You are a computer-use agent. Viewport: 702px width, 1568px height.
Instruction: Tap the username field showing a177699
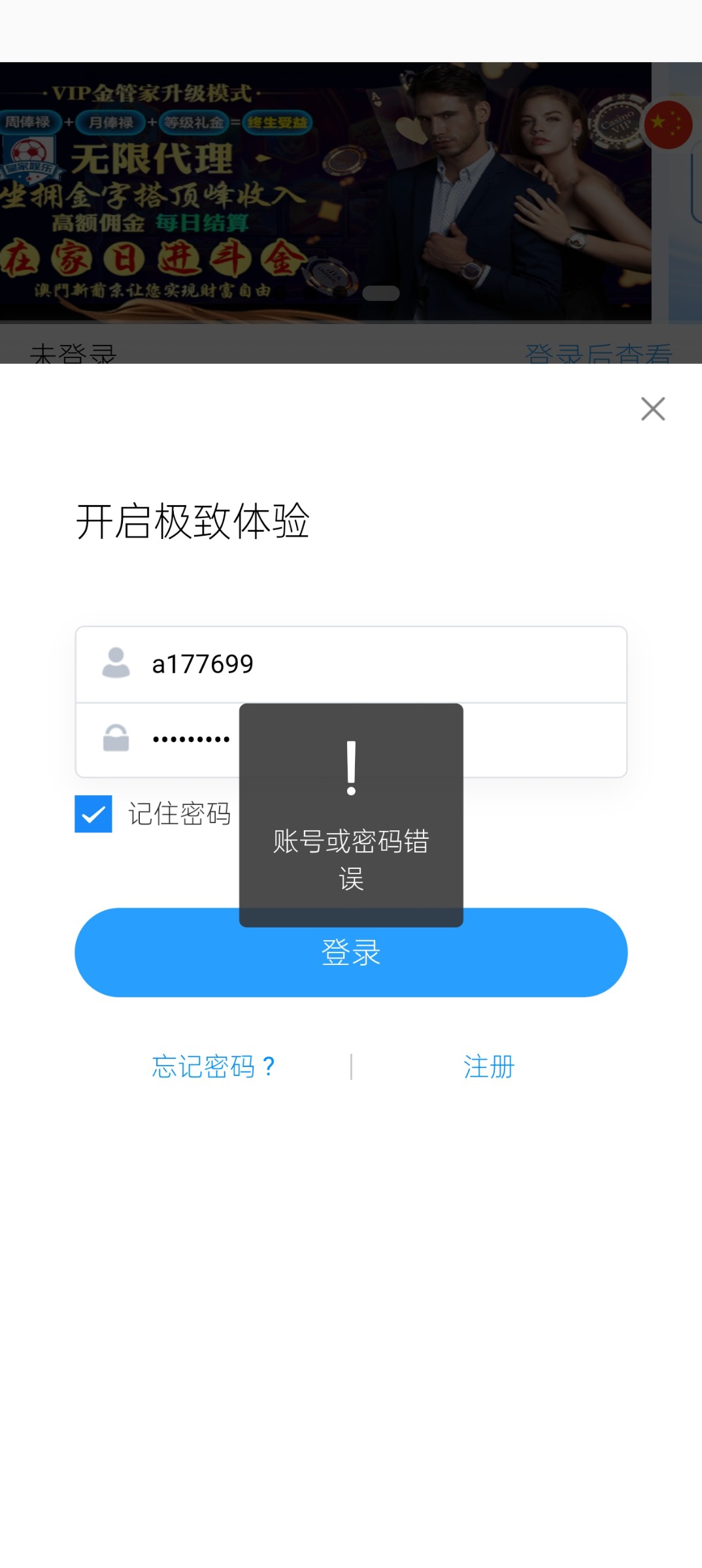351,664
